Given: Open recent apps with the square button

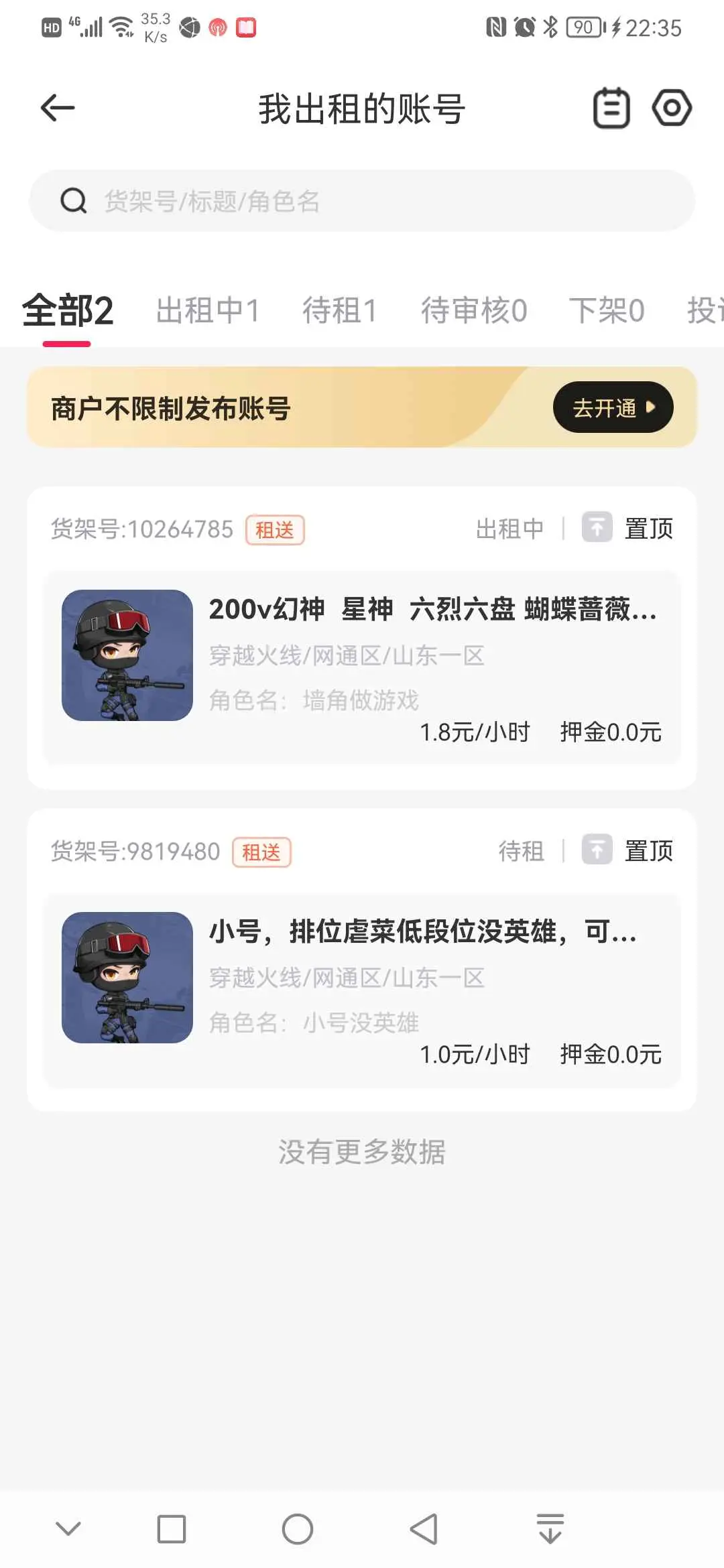Looking at the screenshot, I should coord(172,1529).
